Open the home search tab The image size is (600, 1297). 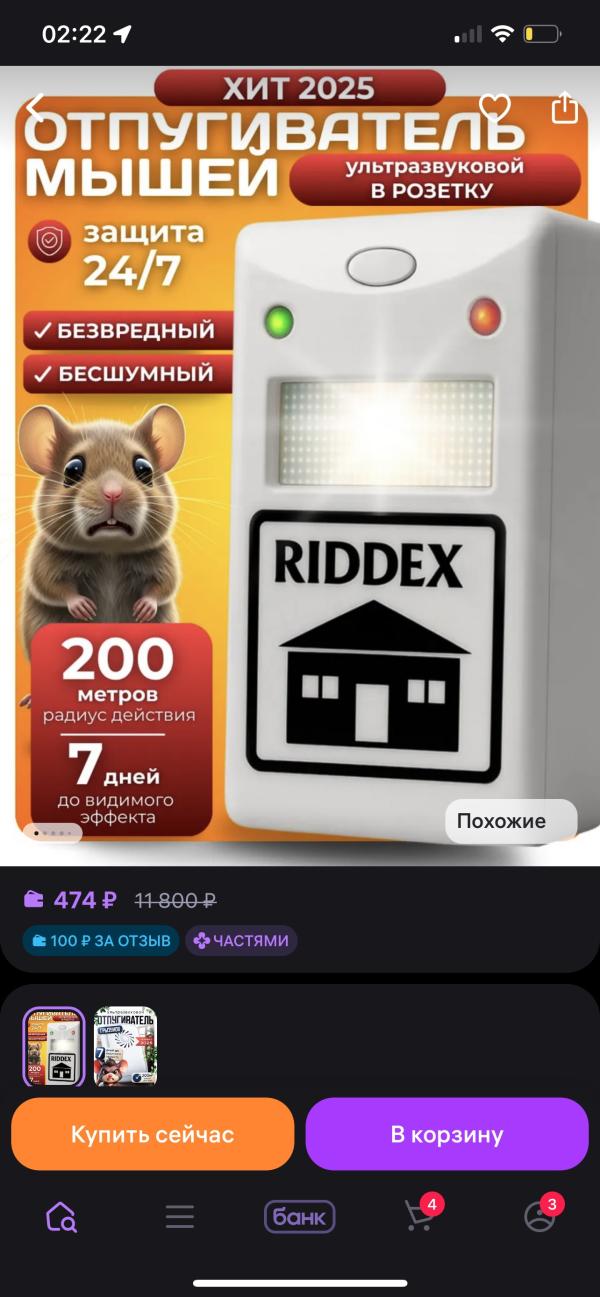61,1216
